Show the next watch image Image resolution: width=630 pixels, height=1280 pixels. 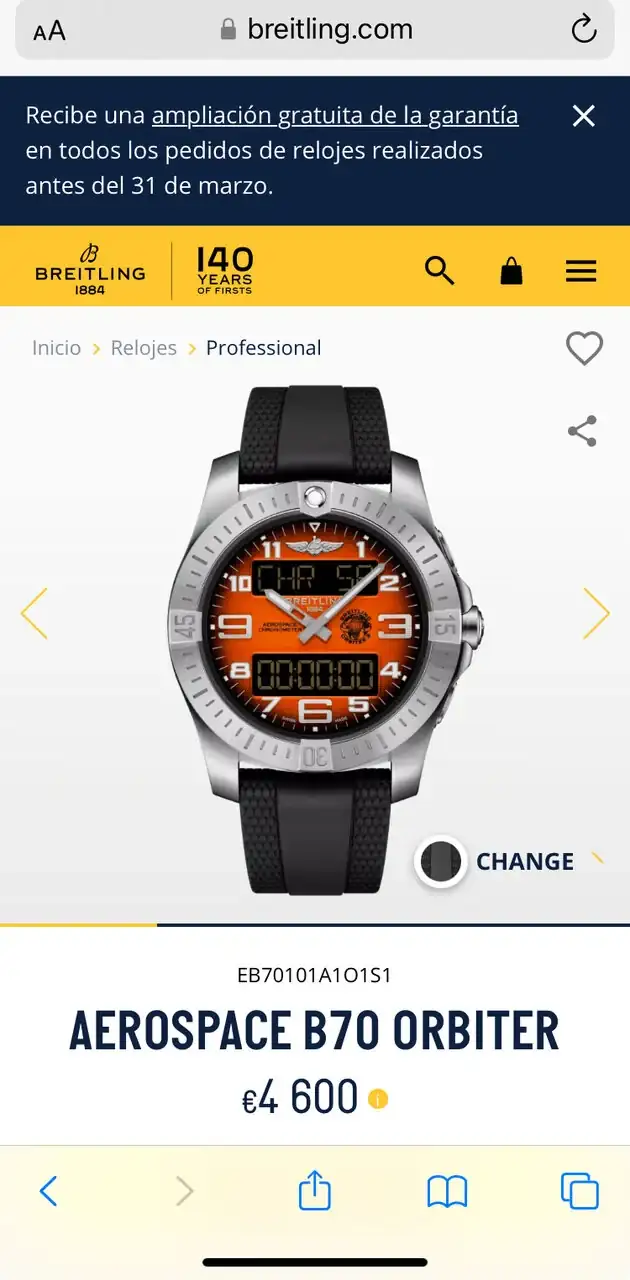pyautogui.click(x=596, y=613)
